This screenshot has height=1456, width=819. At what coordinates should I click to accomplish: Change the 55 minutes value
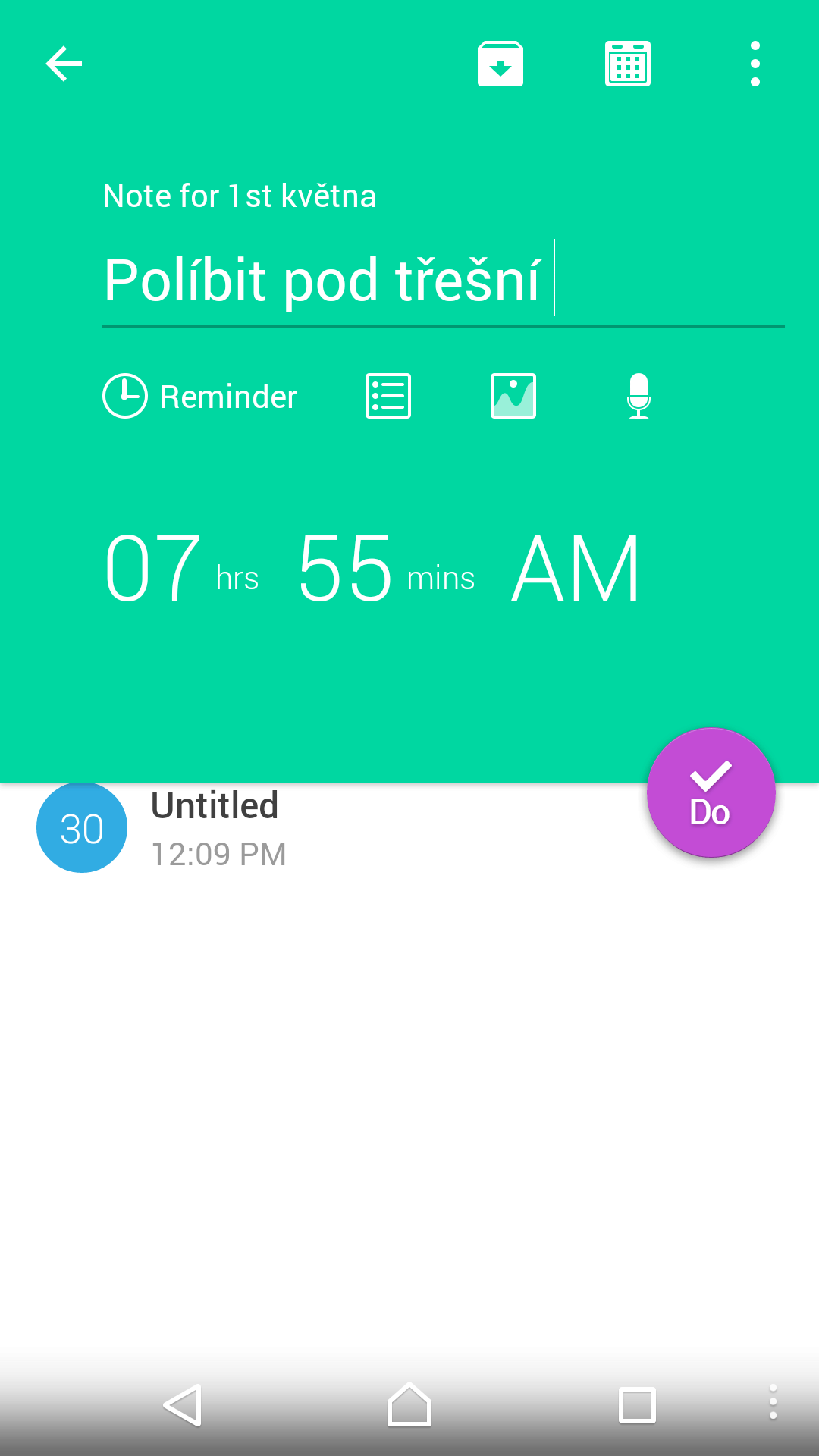click(x=345, y=567)
